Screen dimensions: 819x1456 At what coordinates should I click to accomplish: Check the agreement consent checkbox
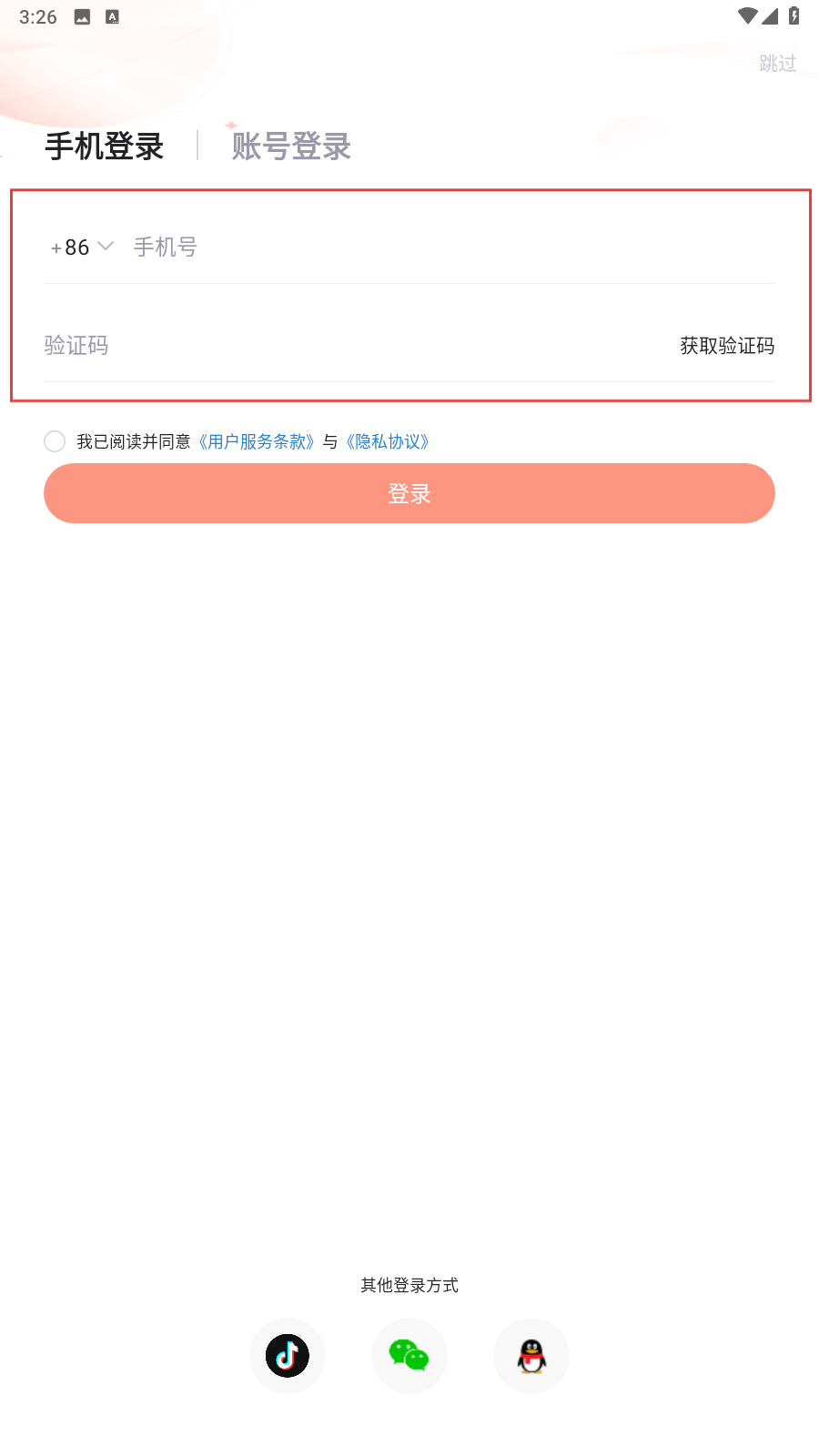[x=55, y=441]
